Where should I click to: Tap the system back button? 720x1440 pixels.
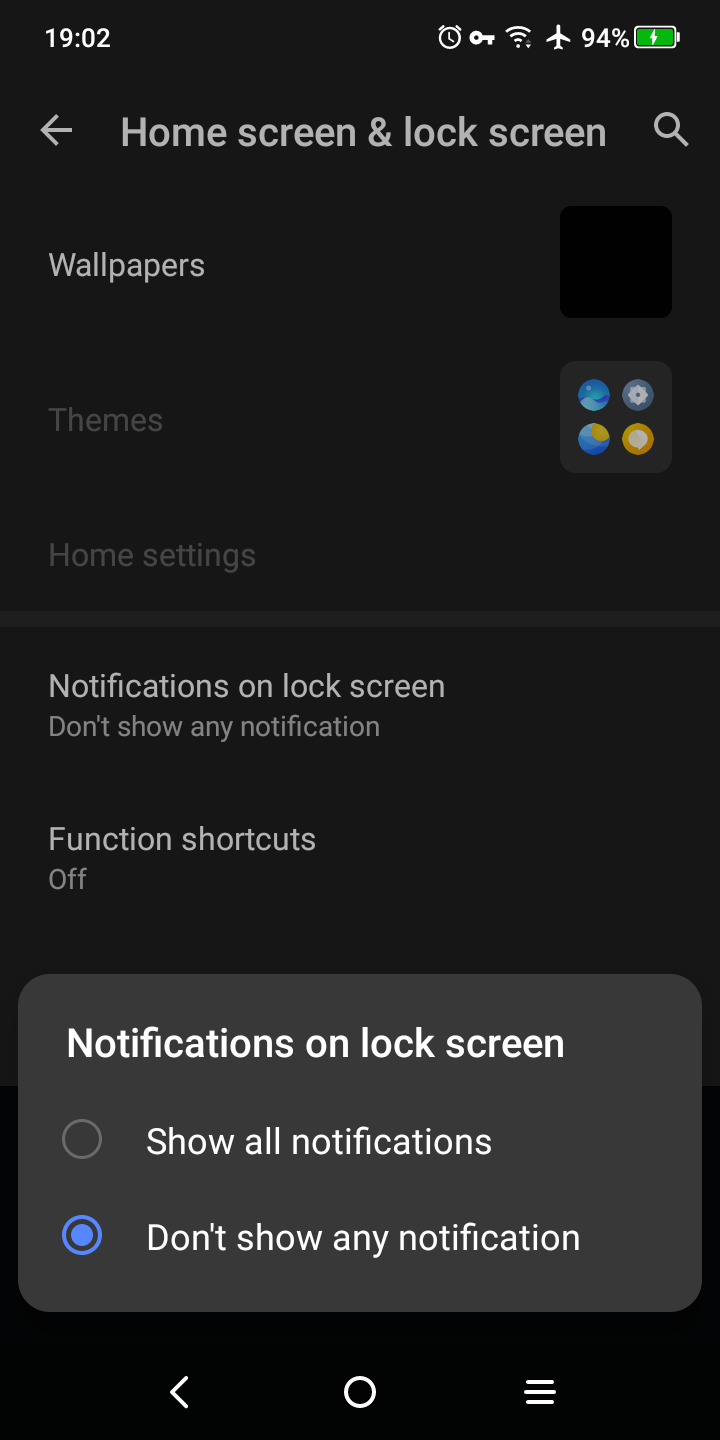click(x=180, y=1392)
